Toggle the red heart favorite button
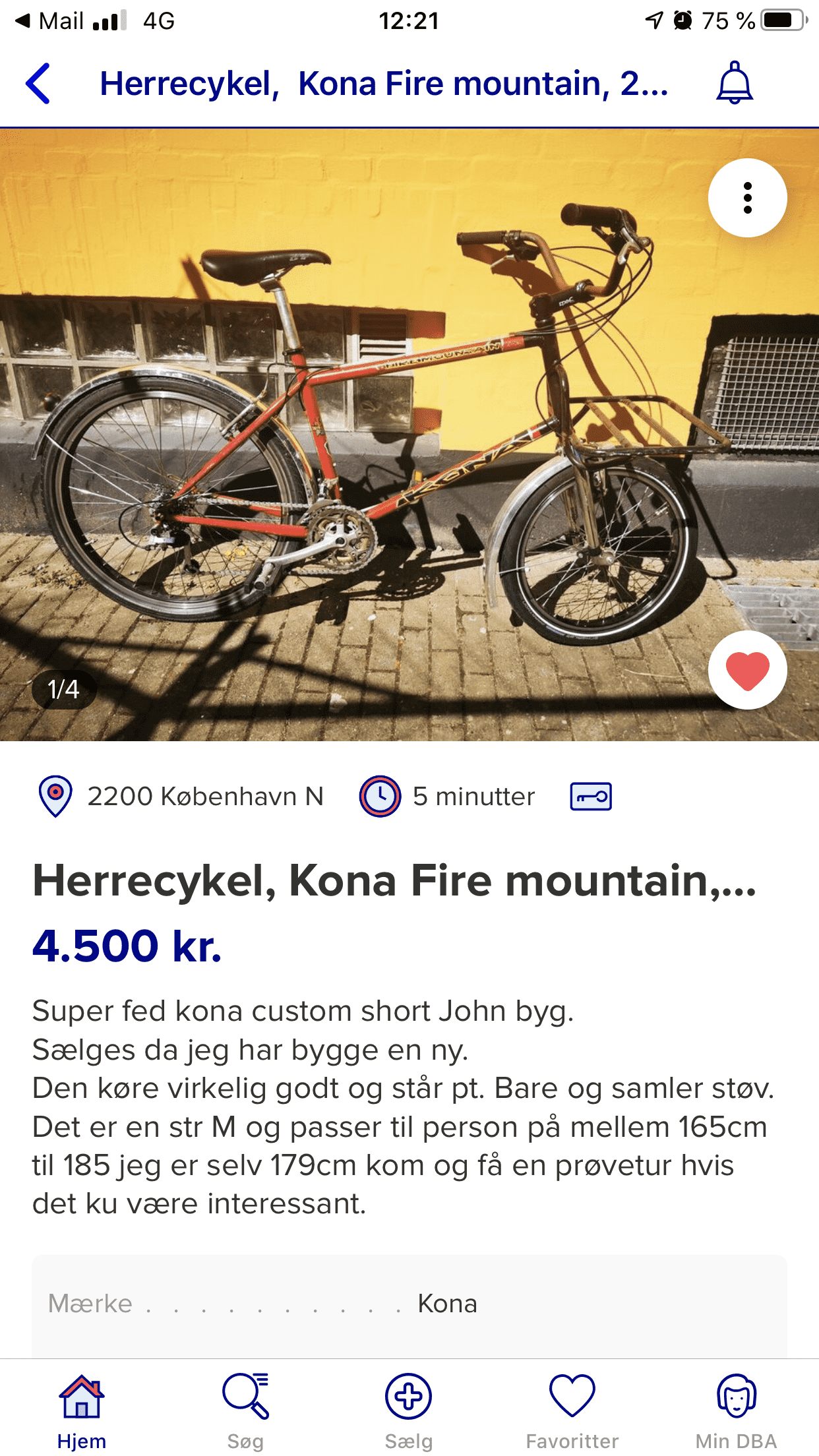The height and width of the screenshot is (1456, 819). (747, 670)
